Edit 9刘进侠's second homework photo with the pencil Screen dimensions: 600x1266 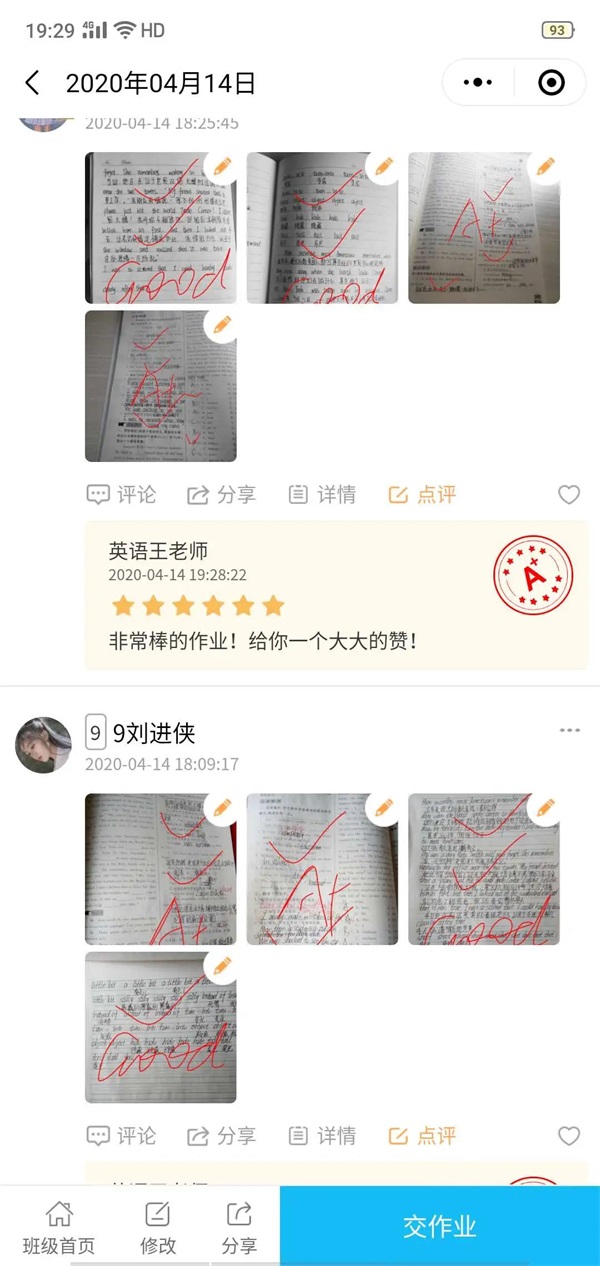coord(383,807)
